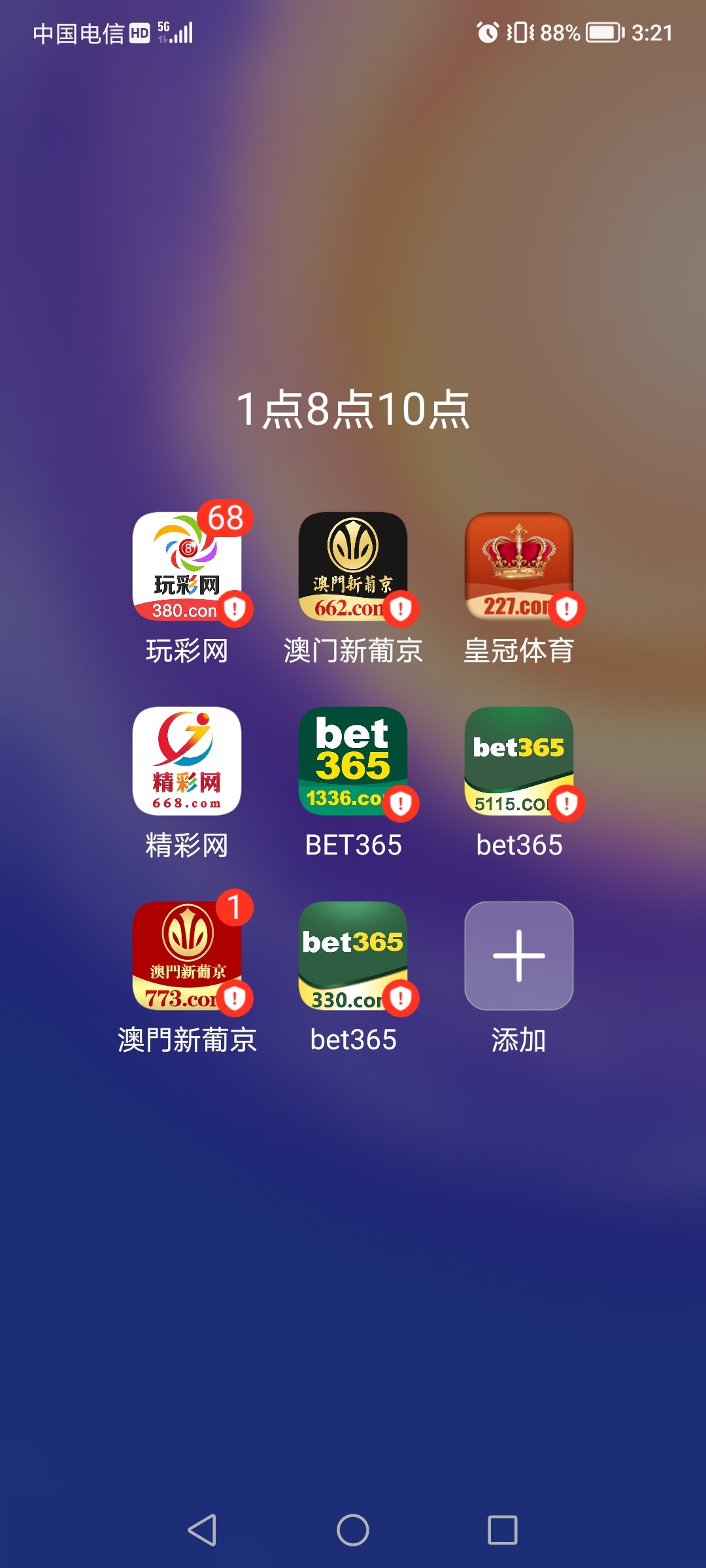Return to the home screen via home button
The image size is (706, 1568).
click(353, 1530)
